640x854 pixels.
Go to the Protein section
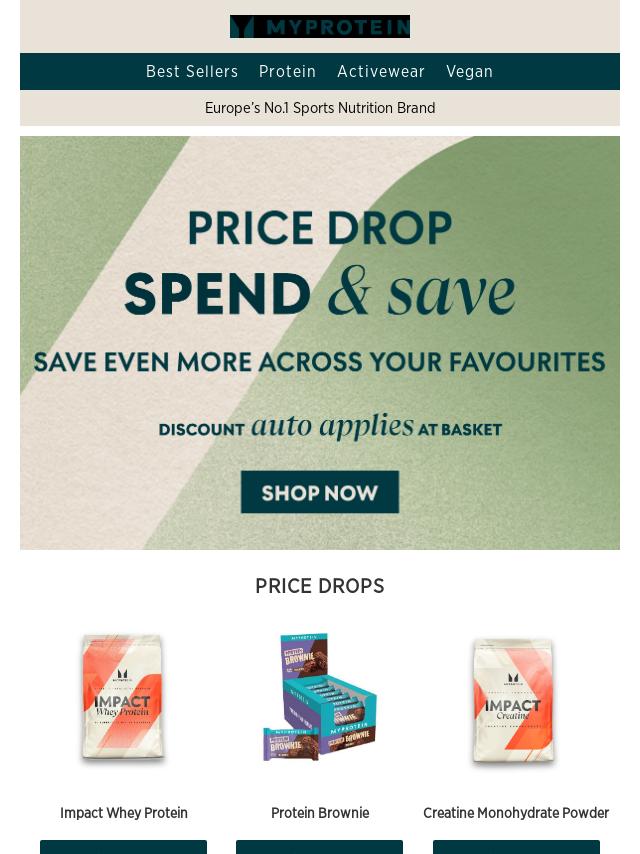287,72
